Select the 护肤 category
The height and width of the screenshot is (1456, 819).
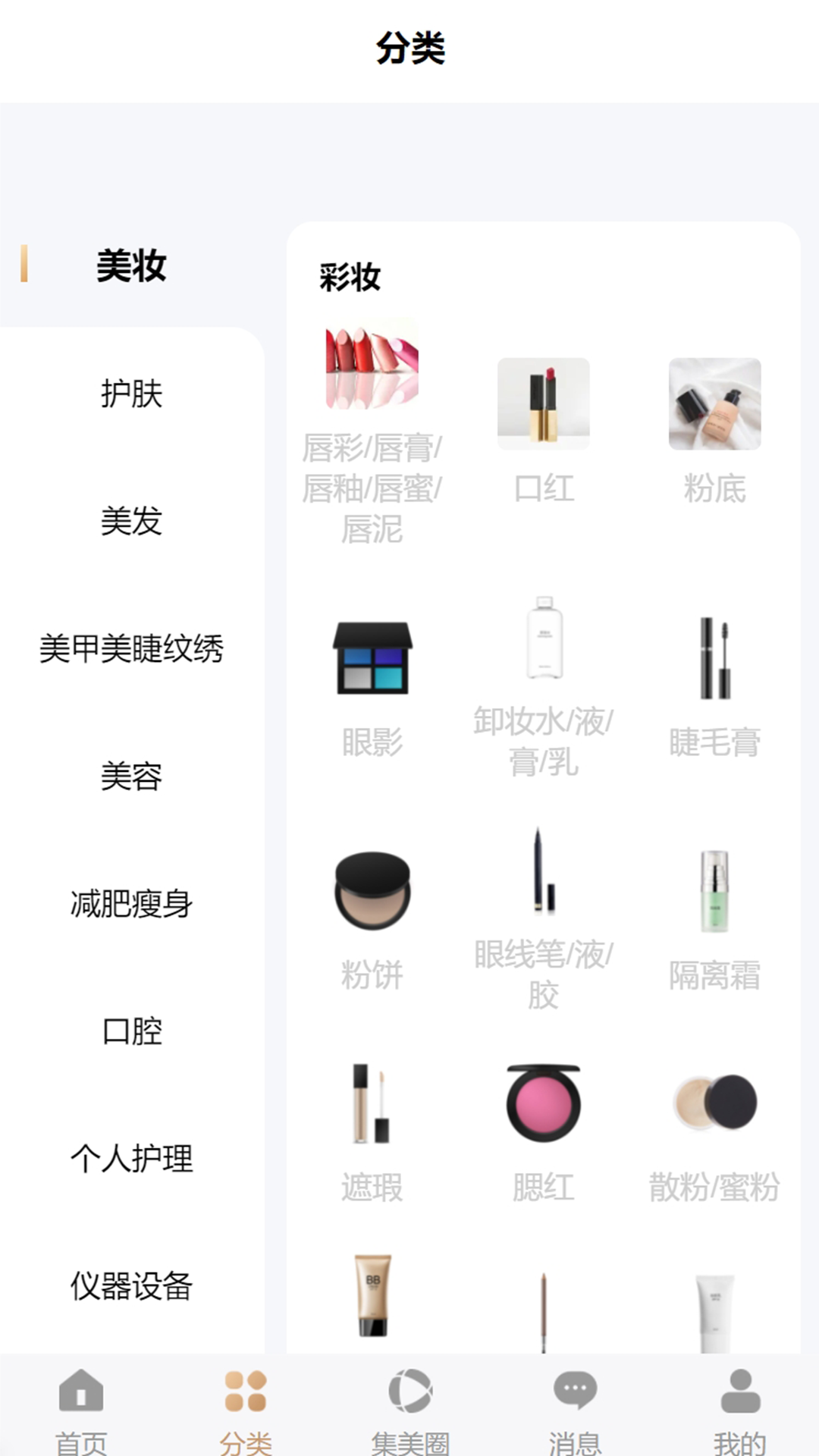click(131, 394)
